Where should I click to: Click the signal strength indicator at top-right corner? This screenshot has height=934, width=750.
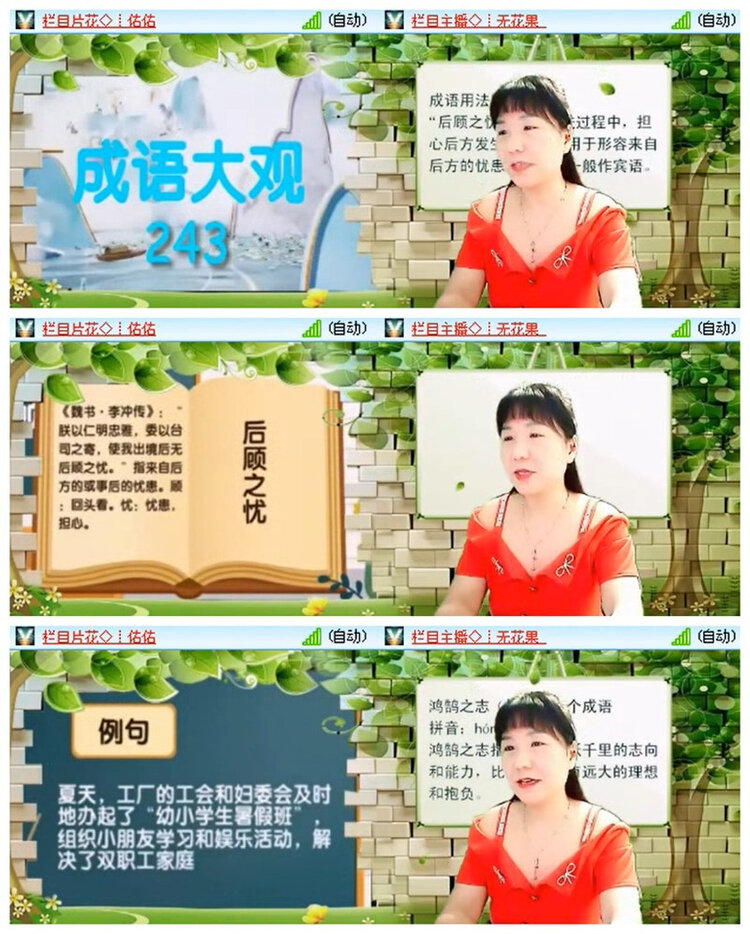tap(683, 16)
